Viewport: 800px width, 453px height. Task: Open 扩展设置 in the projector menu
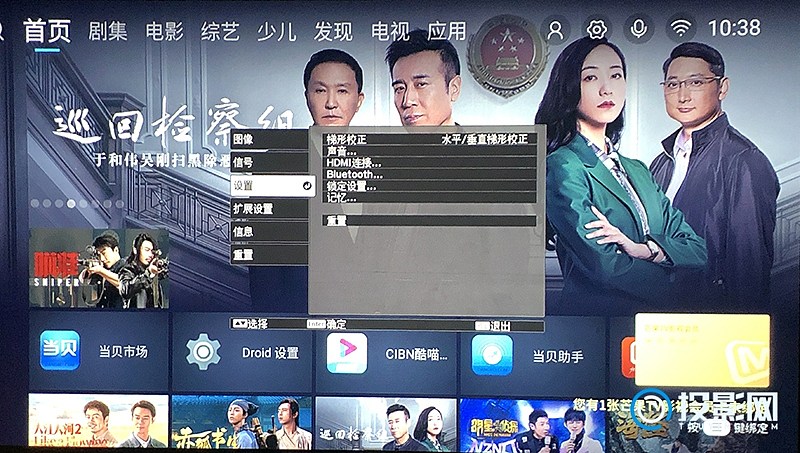pos(268,209)
